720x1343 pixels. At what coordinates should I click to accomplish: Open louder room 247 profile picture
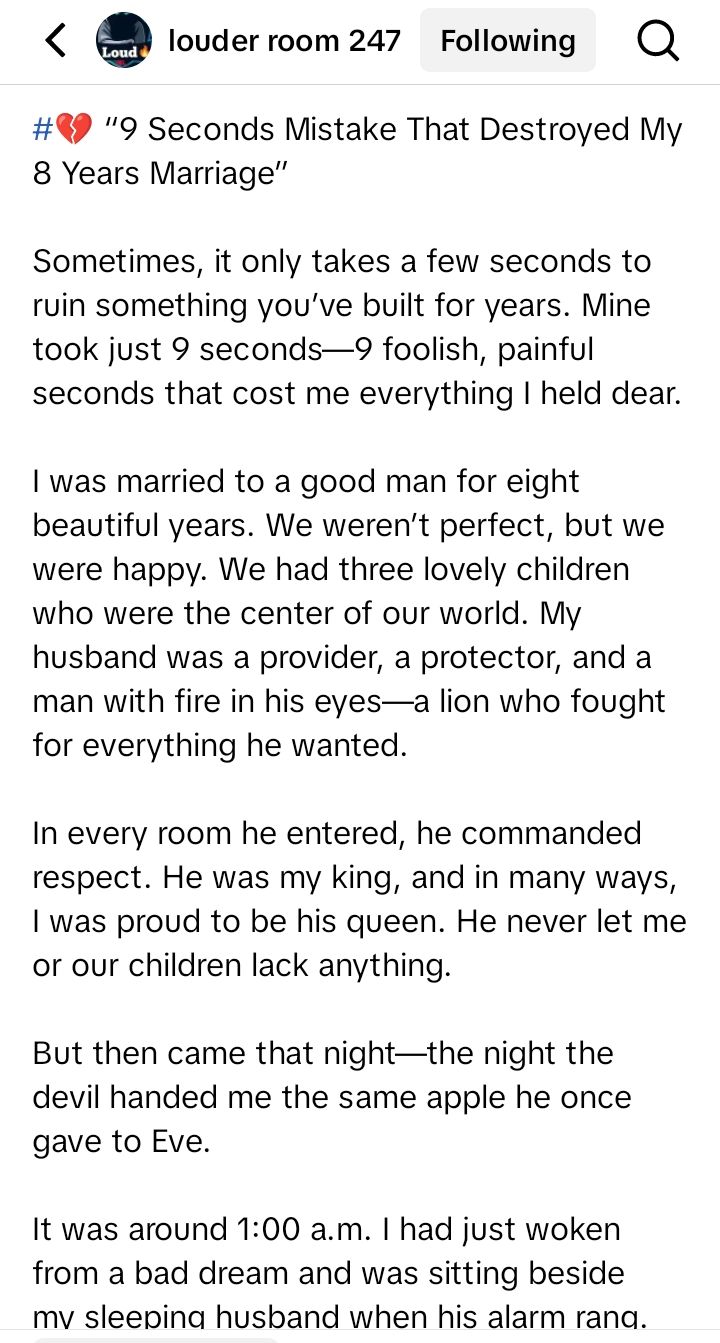coord(123,41)
